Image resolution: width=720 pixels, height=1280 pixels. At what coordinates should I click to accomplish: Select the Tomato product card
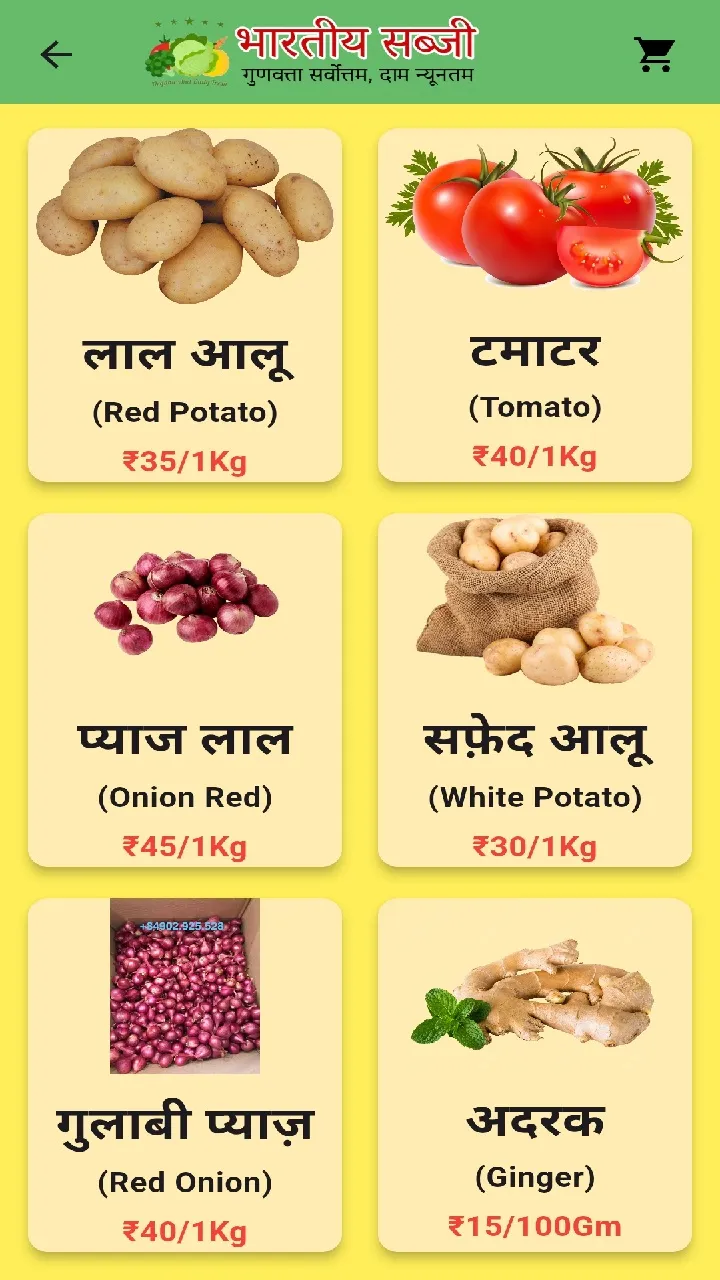point(535,305)
